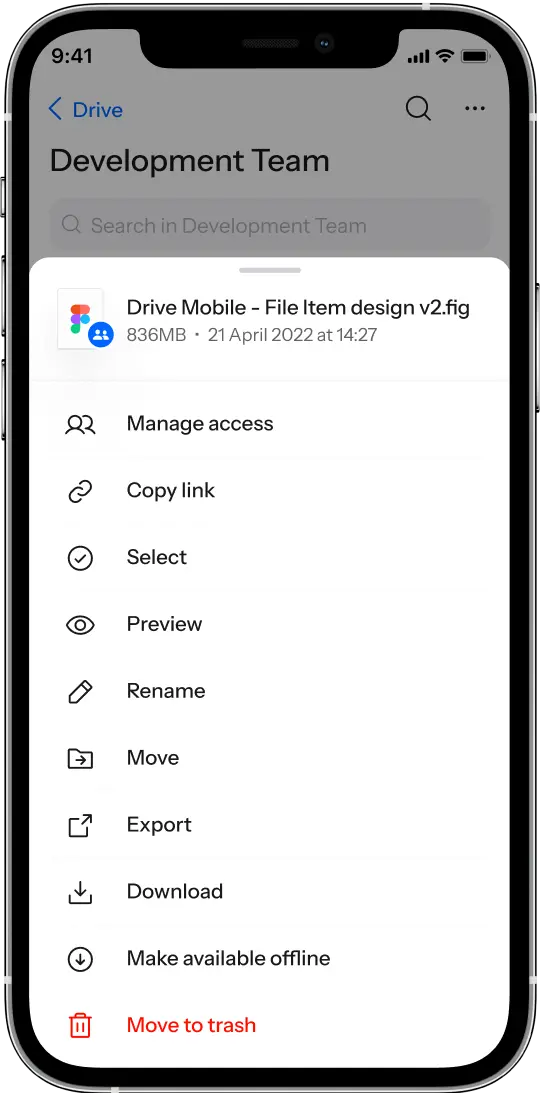Copy link to the file
This screenshot has width=540, height=1093.
click(269, 491)
